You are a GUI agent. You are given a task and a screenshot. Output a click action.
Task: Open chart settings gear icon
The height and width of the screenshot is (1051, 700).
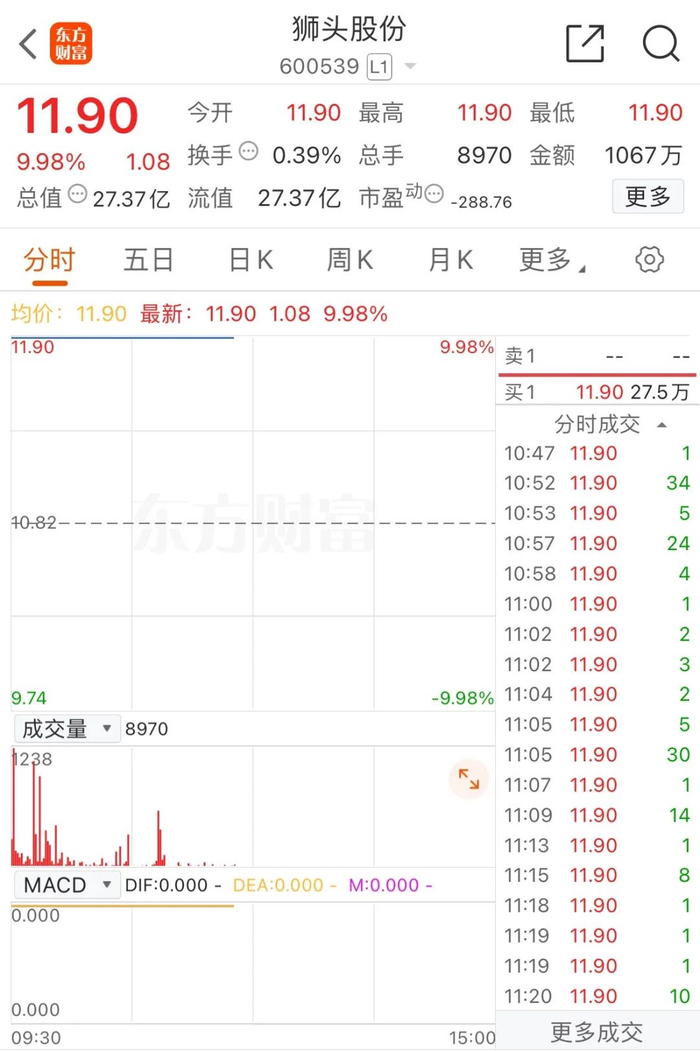[649, 259]
